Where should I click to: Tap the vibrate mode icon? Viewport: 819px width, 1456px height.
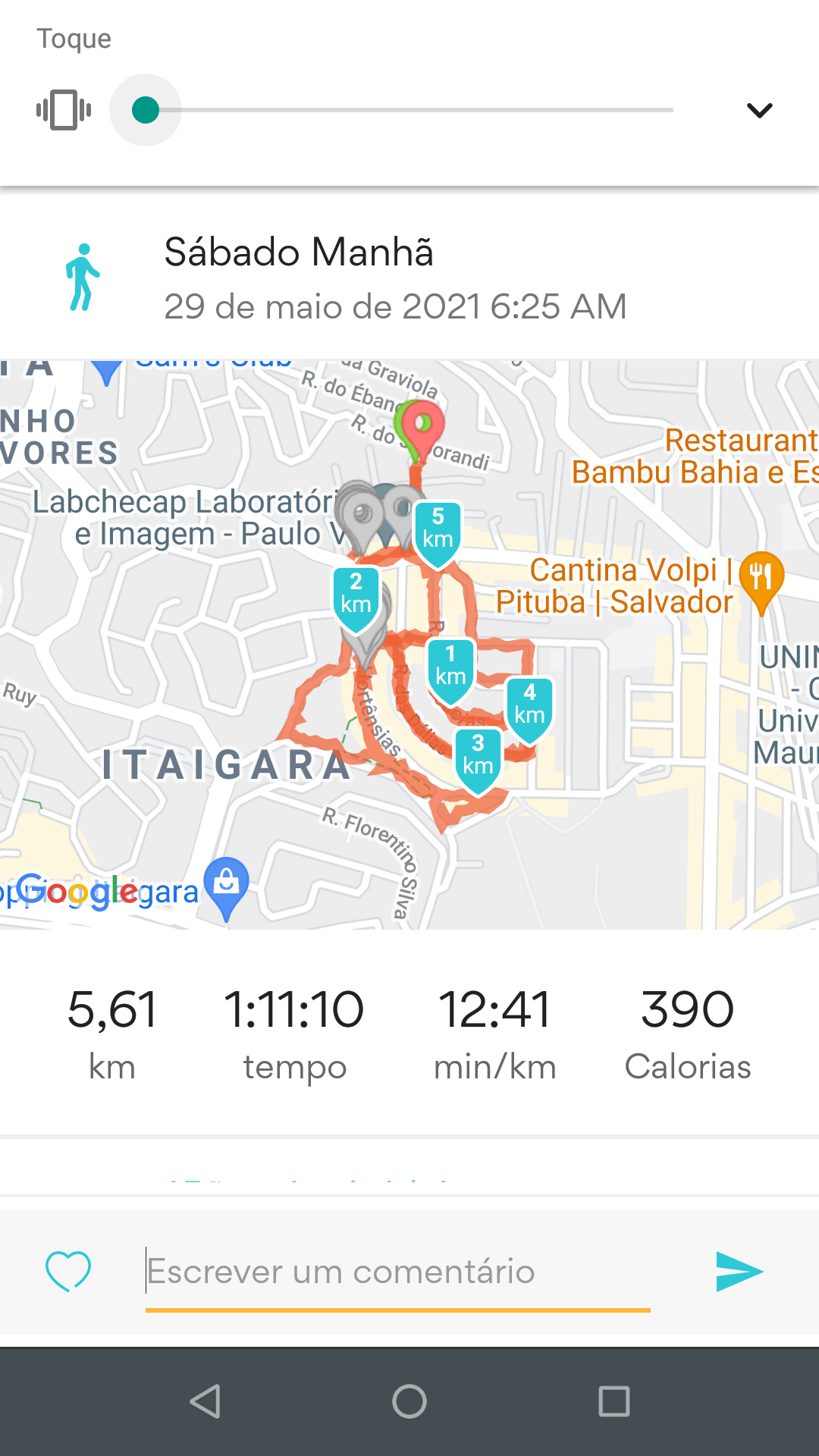click(64, 111)
